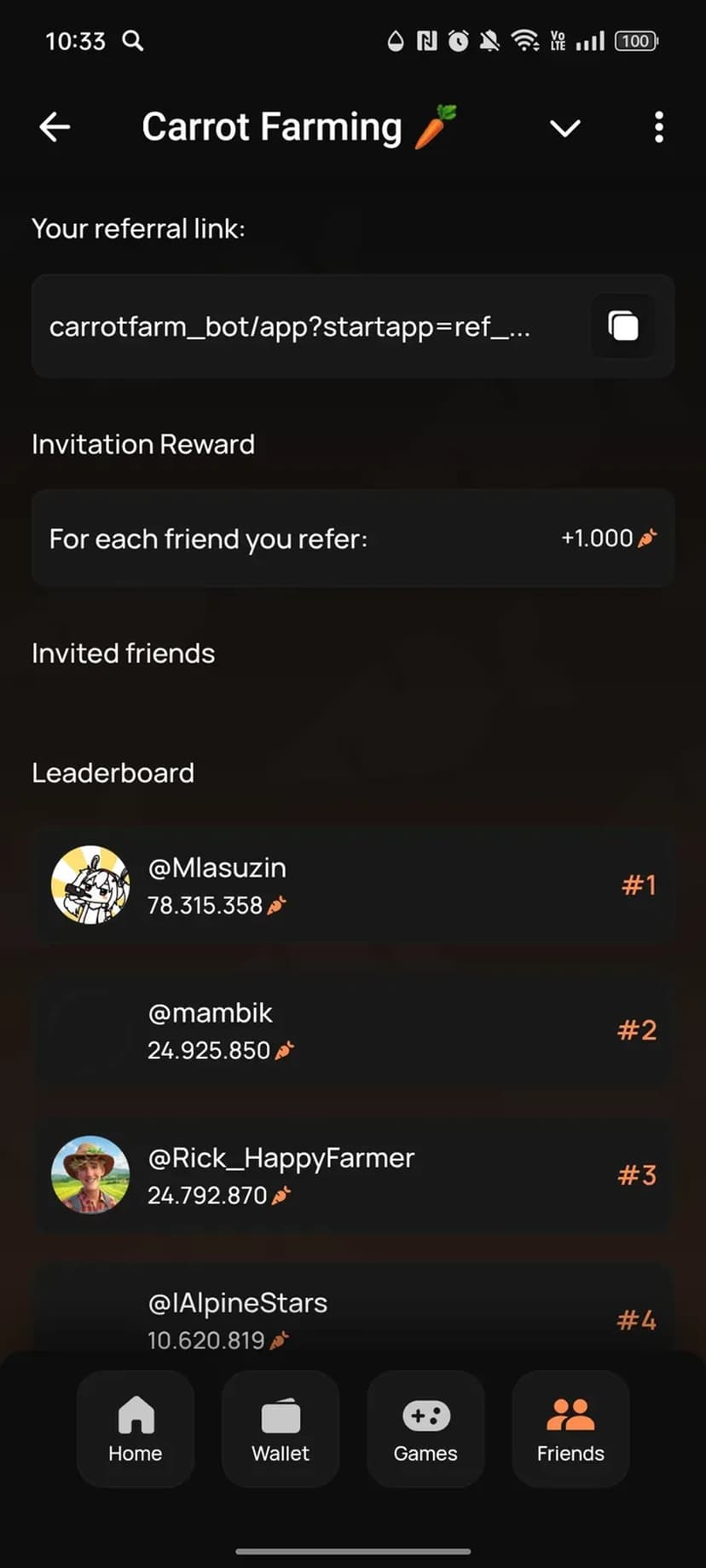Tap @Rick_HappyFarmer's leaderboard row
Viewport: 706px width, 1568px height.
(353, 1175)
